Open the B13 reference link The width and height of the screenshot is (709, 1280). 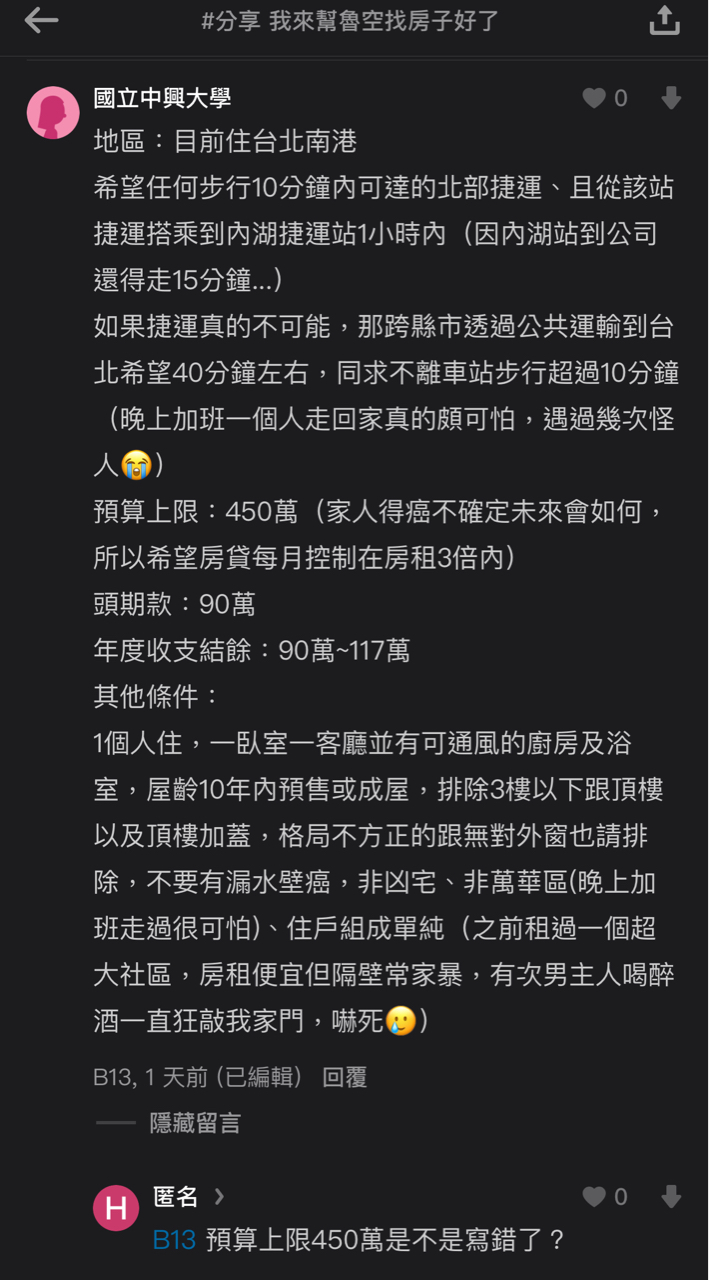[x=174, y=1241]
